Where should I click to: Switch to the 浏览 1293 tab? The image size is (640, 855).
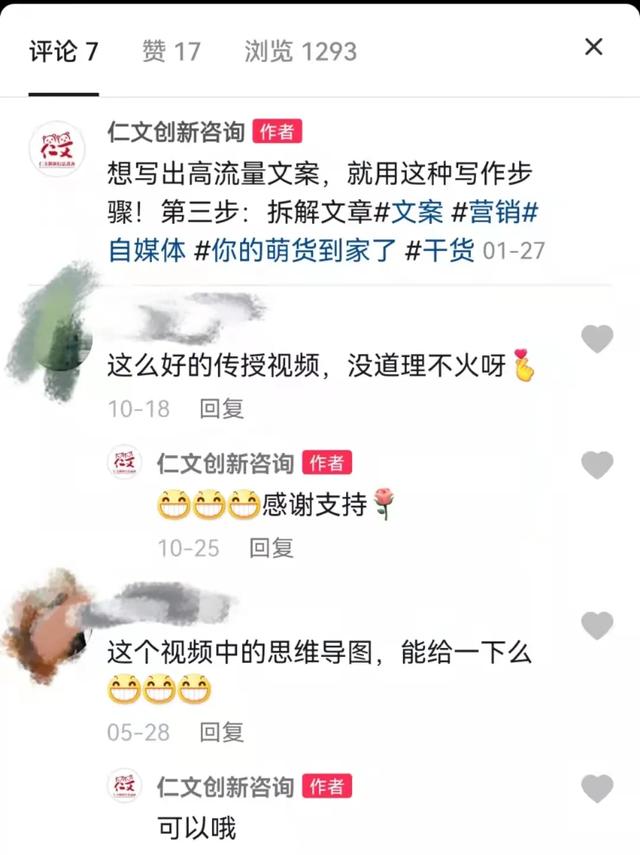[300, 51]
